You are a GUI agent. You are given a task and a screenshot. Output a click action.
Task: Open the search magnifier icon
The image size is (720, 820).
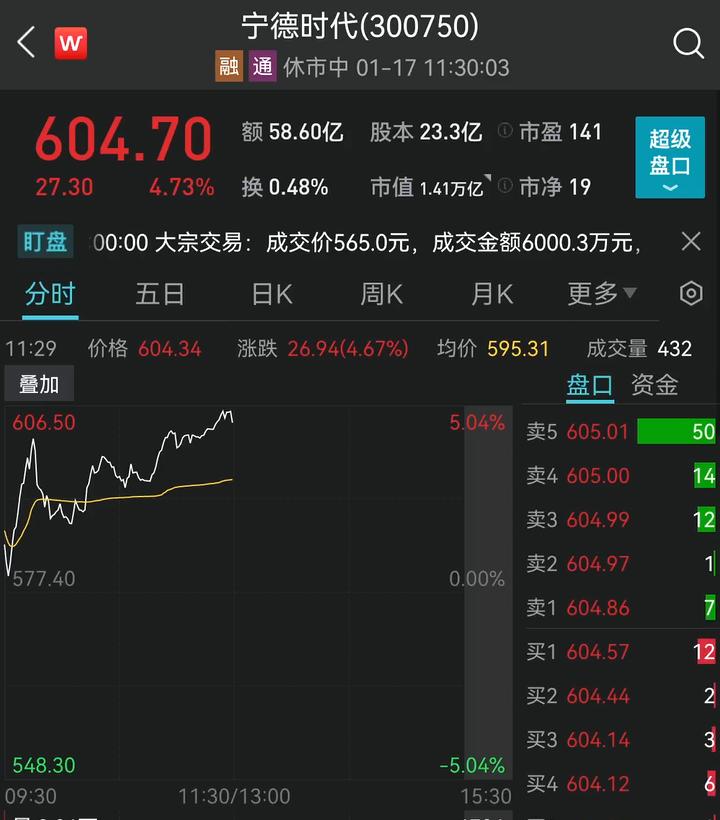(688, 43)
